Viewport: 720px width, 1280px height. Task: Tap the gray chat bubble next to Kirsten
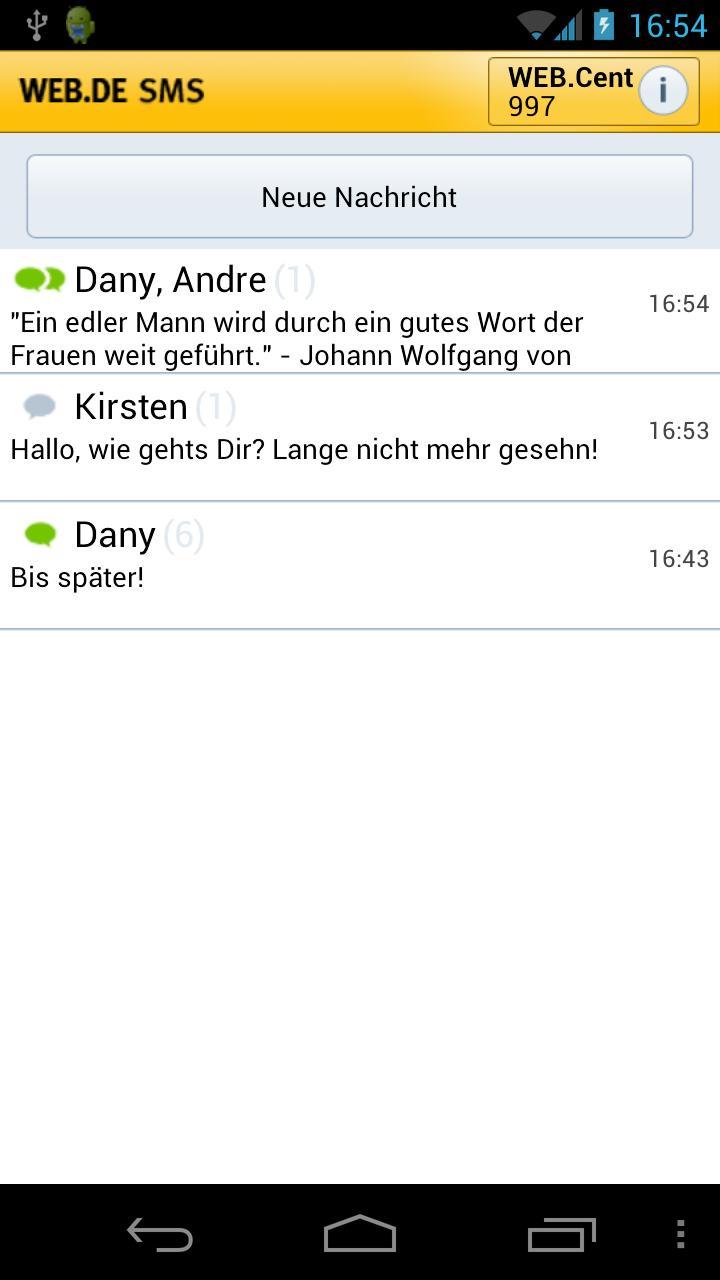pos(39,406)
